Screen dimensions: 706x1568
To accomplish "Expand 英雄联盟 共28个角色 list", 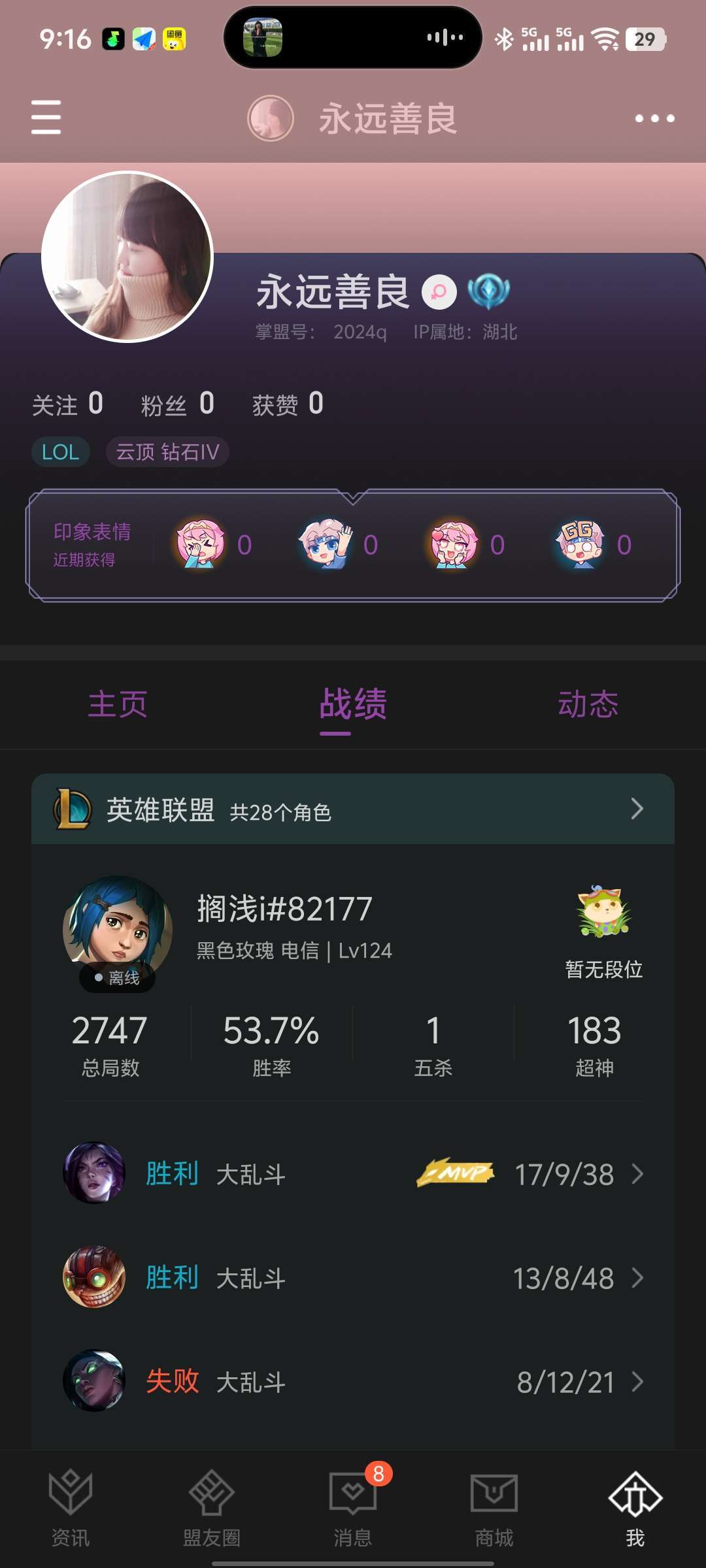I will tap(353, 809).
